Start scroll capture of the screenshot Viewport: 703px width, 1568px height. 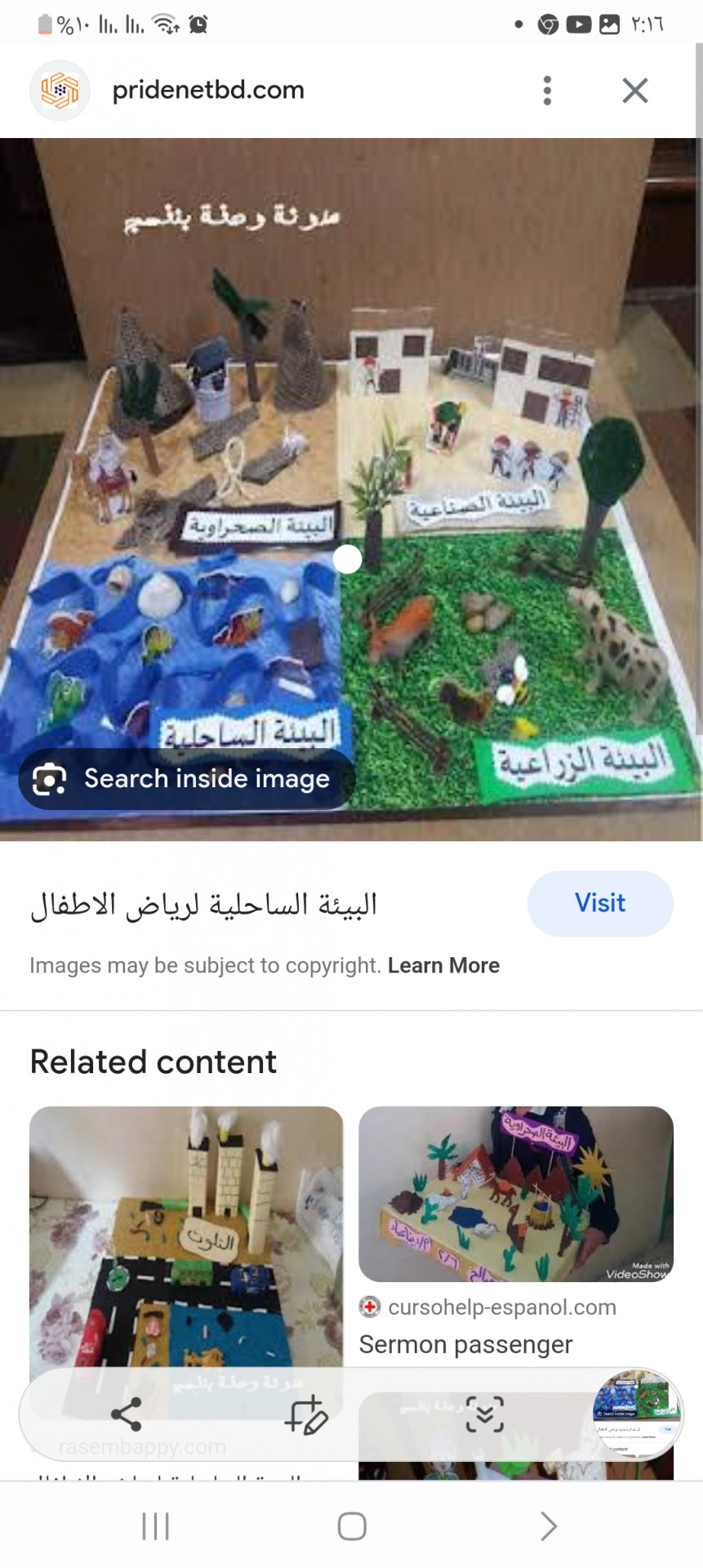484,1414
